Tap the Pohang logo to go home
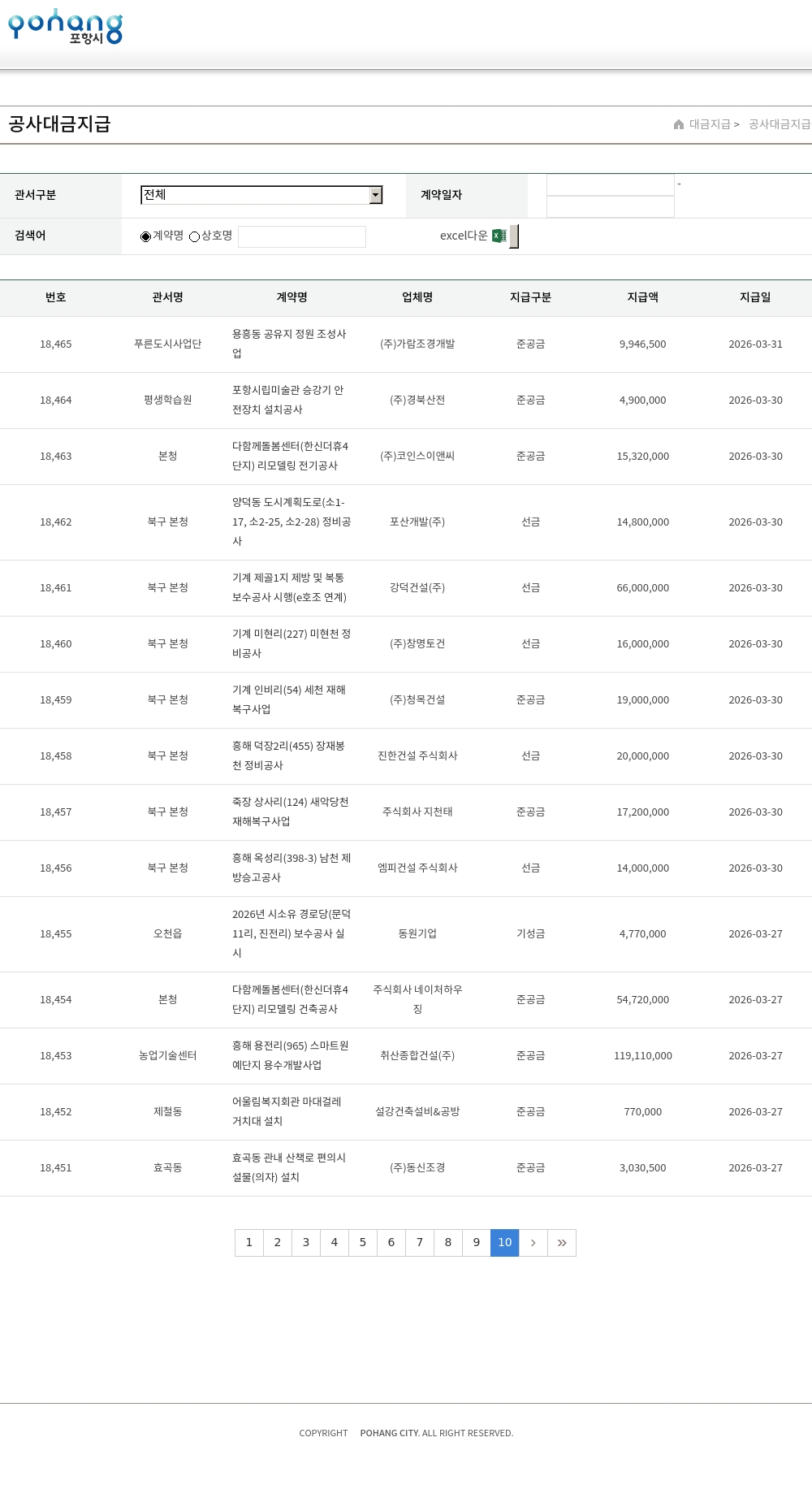 click(65, 27)
